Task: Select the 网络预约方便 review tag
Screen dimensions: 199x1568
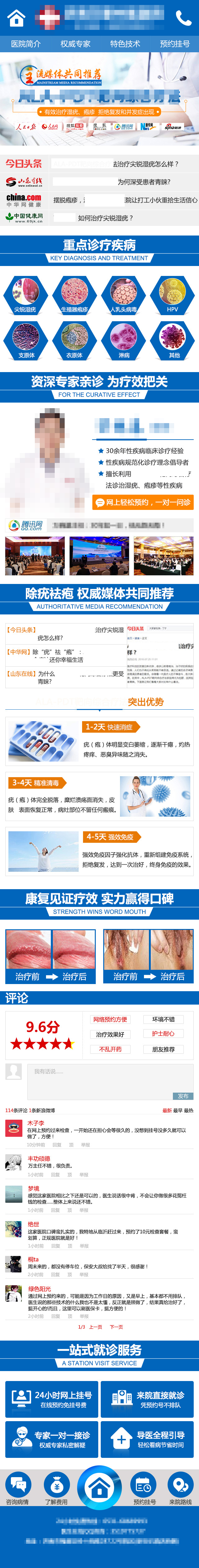Action: [110, 1019]
